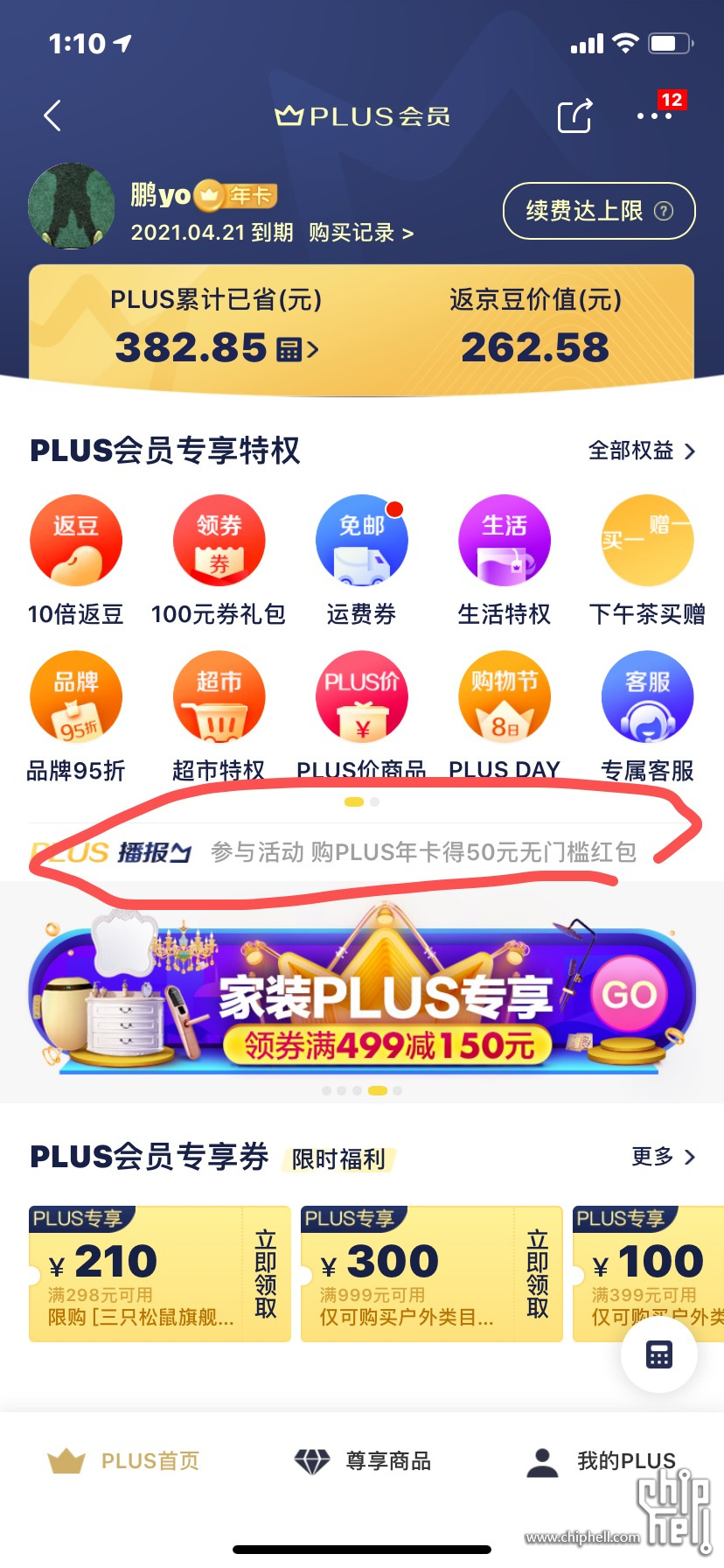Switch to the 我的PLUS tab
Viewport: 724px width, 1568px height.
[602, 1461]
